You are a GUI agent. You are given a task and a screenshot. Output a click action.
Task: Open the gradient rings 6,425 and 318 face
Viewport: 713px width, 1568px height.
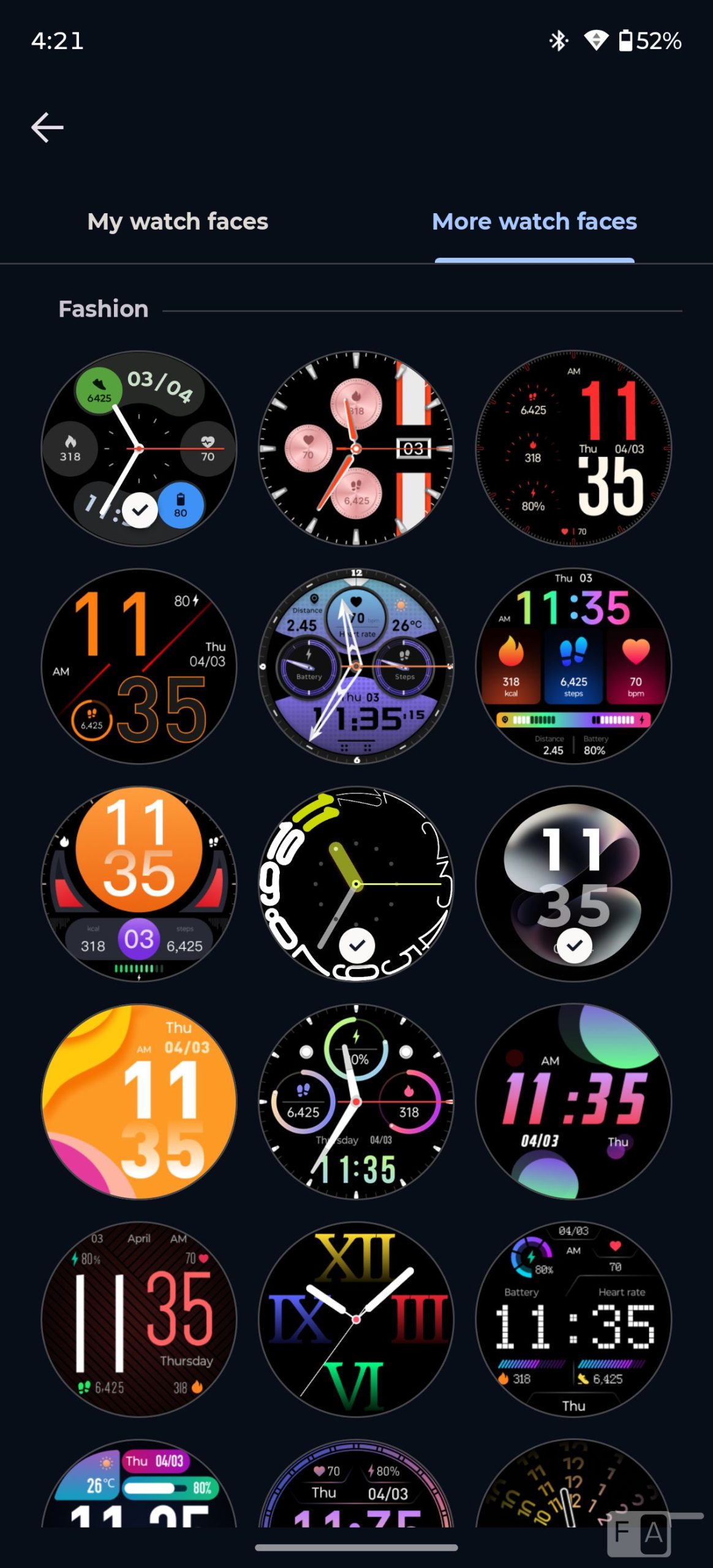(x=356, y=1101)
